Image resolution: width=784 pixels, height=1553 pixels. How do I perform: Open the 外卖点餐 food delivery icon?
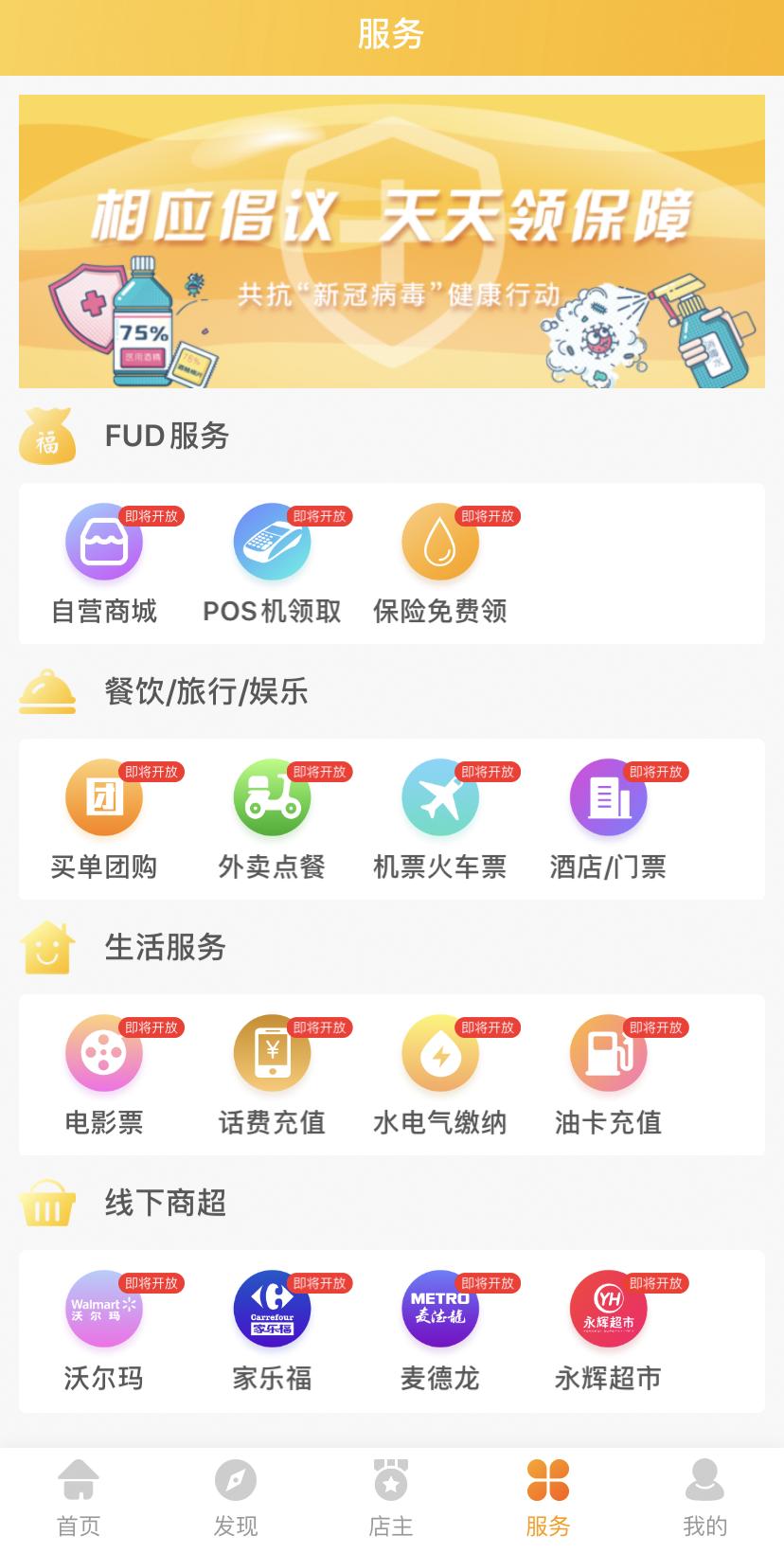[x=271, y=797]
